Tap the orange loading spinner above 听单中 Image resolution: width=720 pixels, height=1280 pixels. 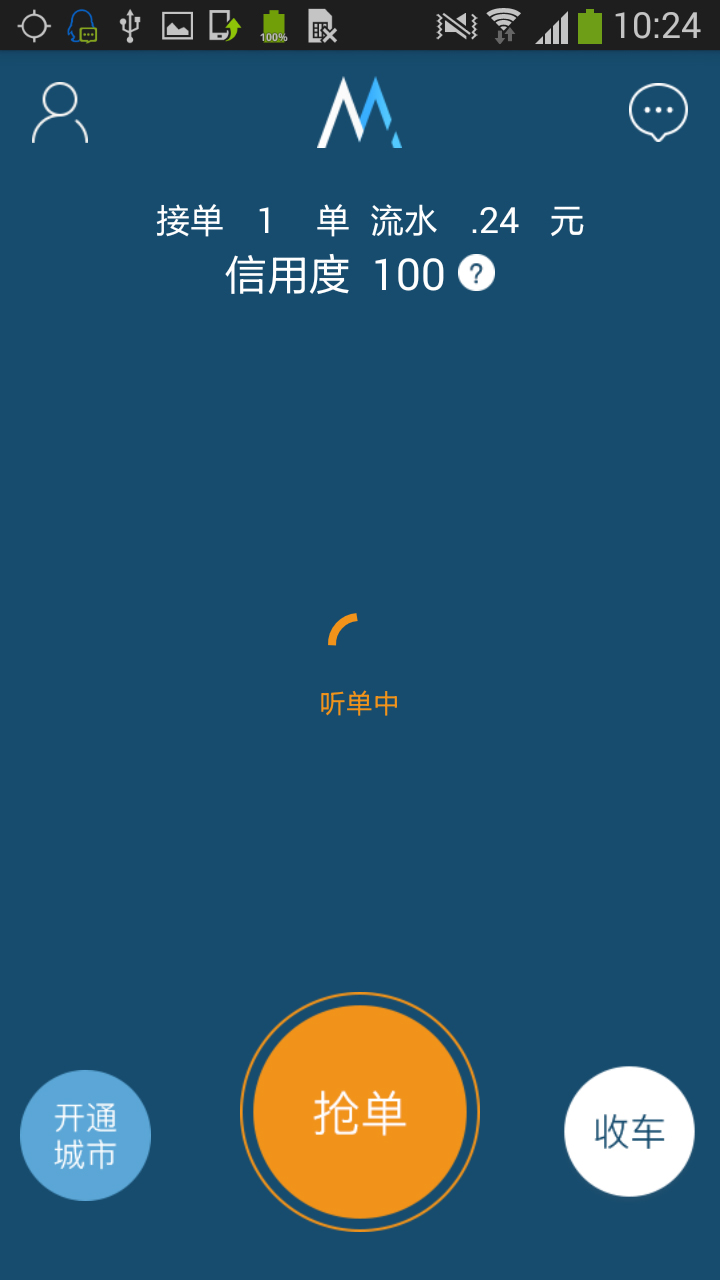[x=345, y=627]
